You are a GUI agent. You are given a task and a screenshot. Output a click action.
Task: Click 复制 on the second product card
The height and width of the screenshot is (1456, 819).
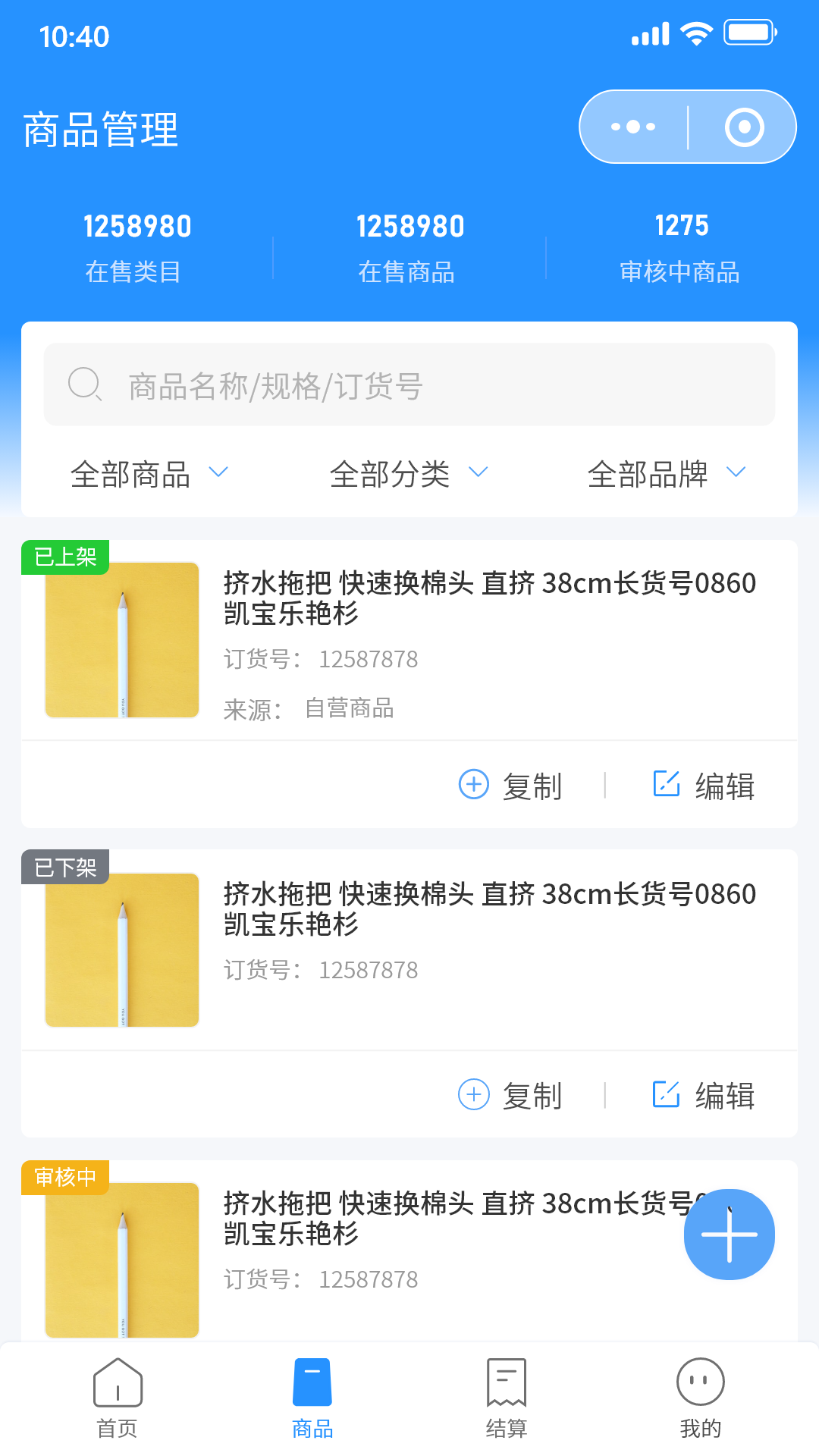pyautogui.click(x=531, y=1095)
